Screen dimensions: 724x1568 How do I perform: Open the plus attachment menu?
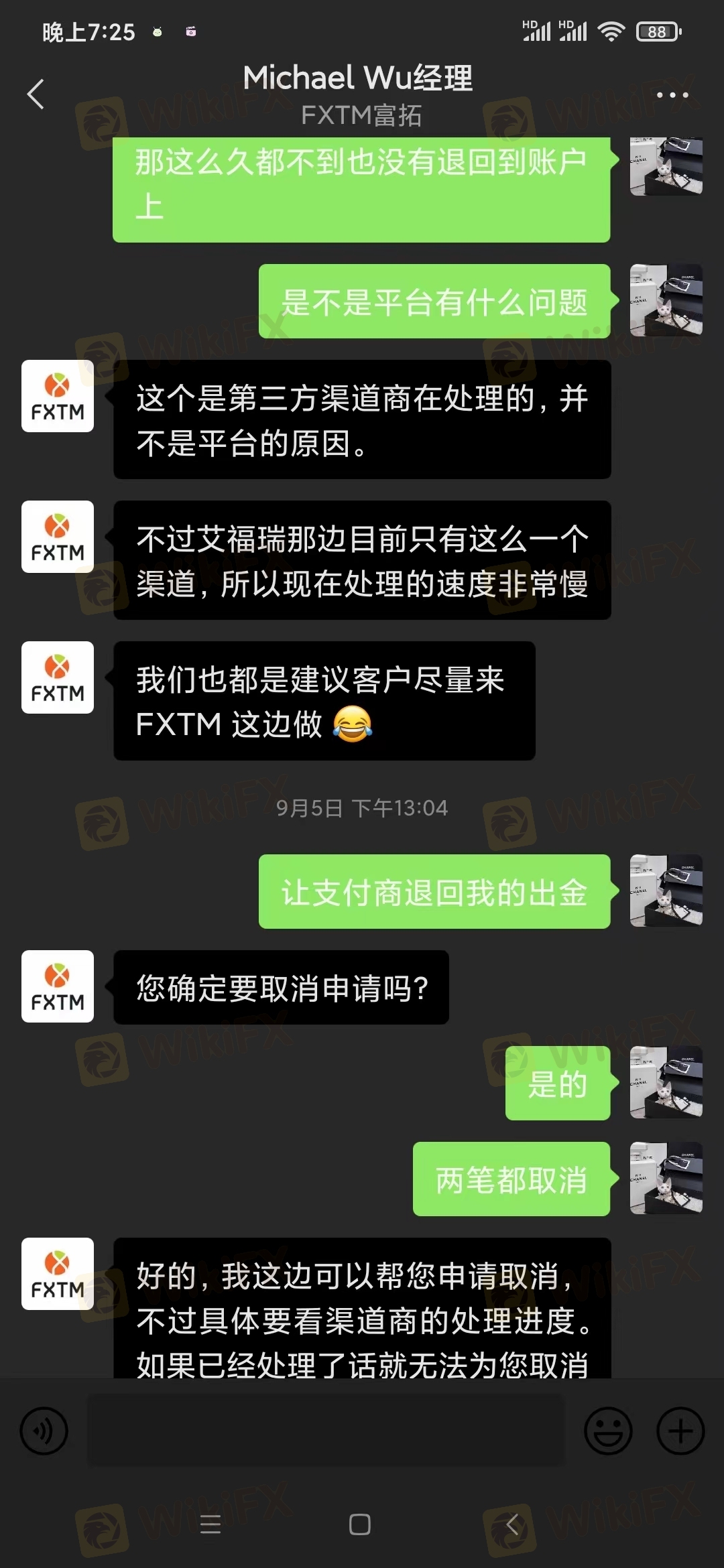click(680, 1431)
